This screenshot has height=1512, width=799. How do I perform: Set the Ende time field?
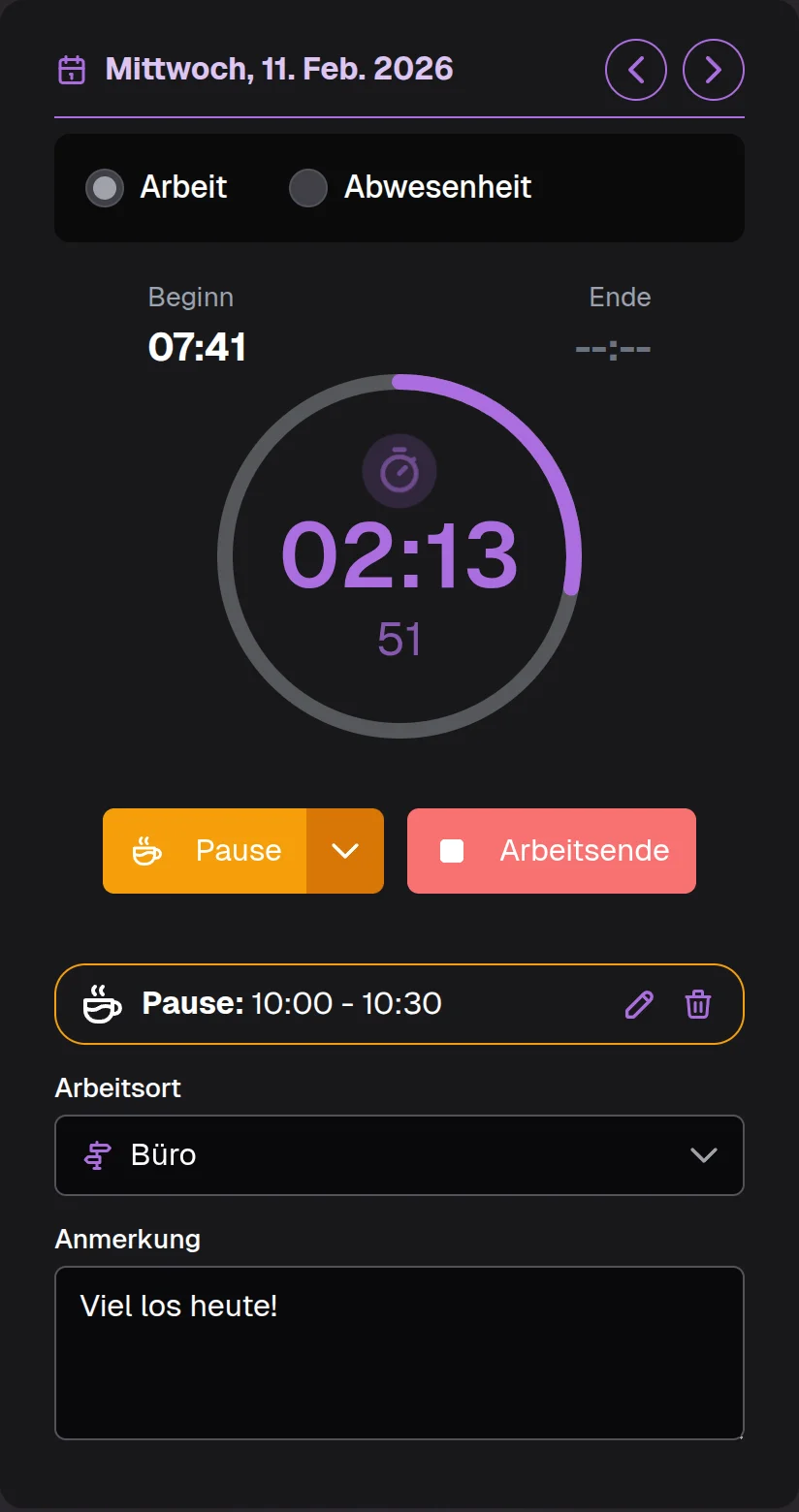point(613,347)
